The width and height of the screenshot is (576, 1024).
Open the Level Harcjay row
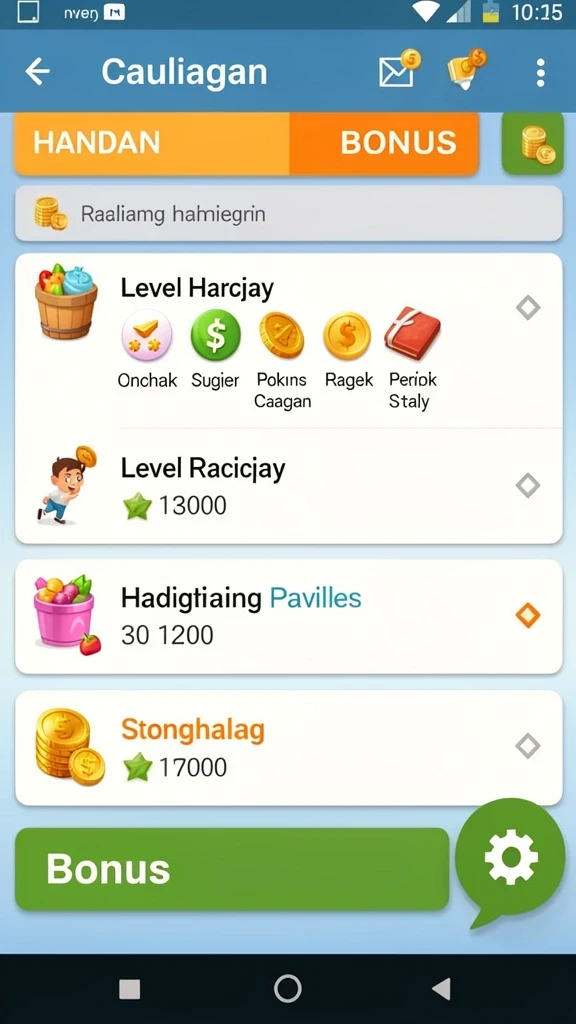tap(288, 340)
